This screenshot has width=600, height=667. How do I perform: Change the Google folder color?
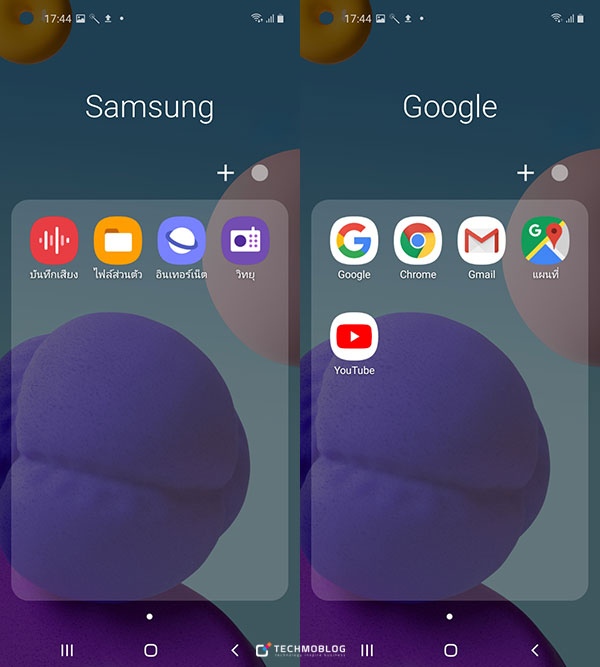[x=560, y=173]
